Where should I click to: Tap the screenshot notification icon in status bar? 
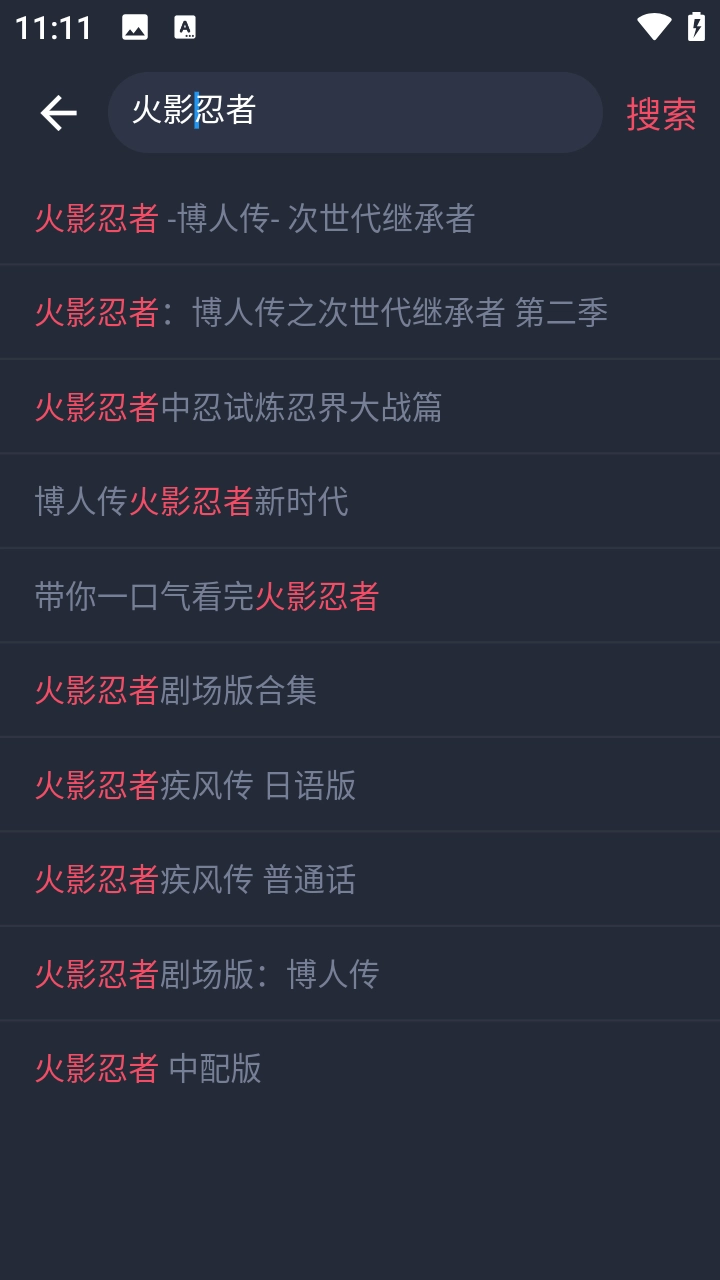click(x=133, y=27)
